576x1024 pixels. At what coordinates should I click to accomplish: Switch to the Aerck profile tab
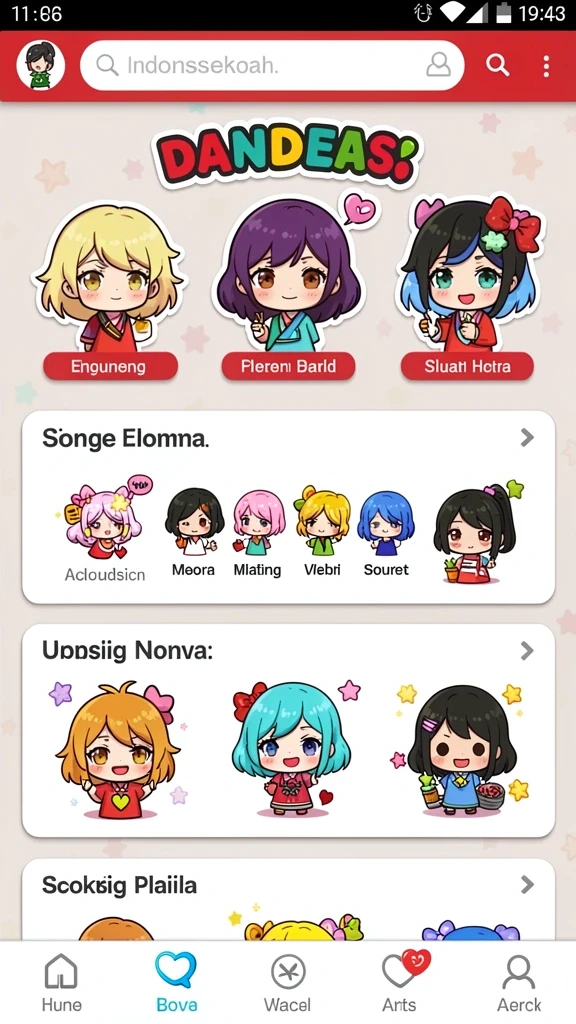[x=519, y=983]
